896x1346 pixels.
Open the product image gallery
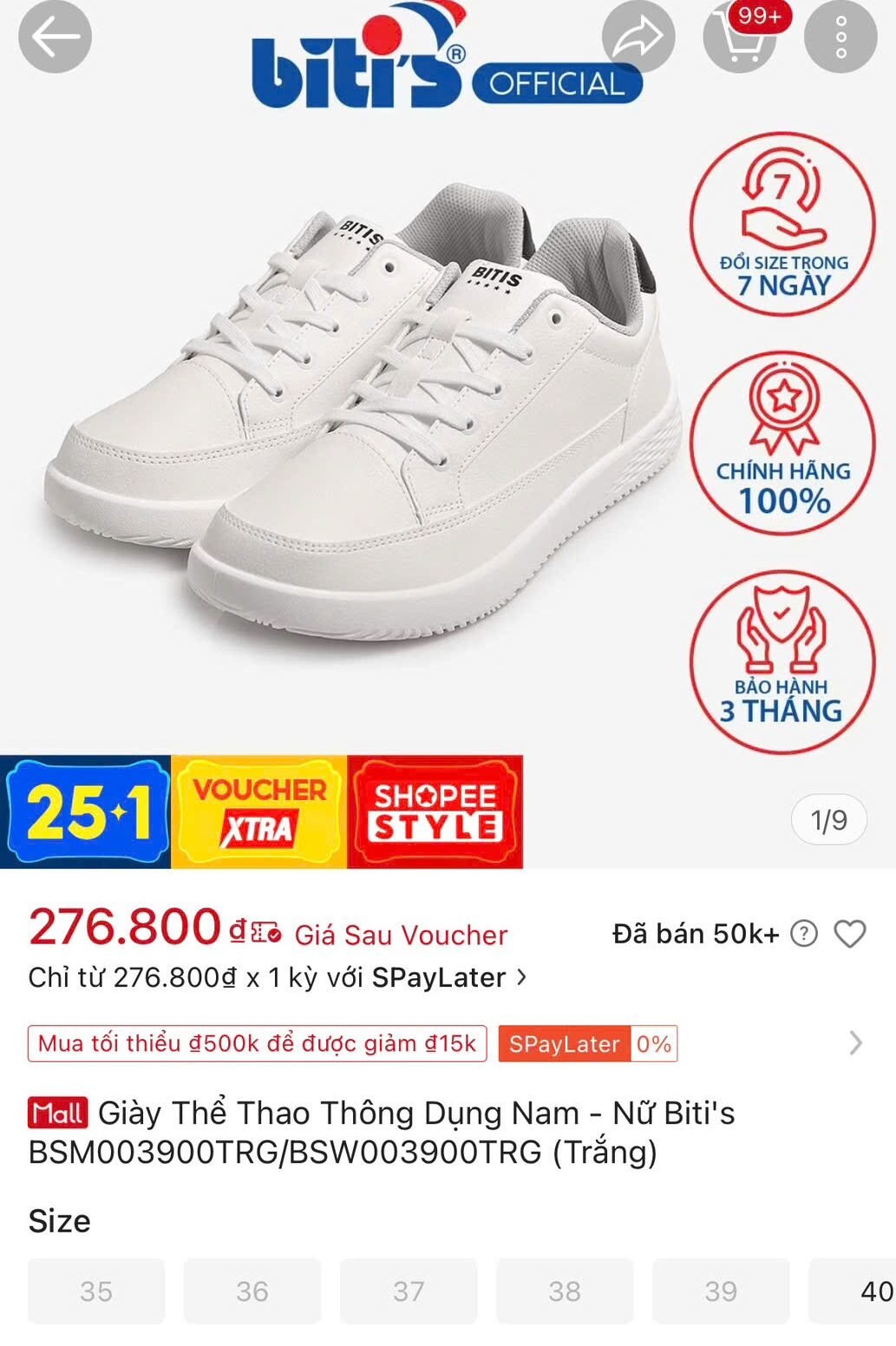click(364, 417)
